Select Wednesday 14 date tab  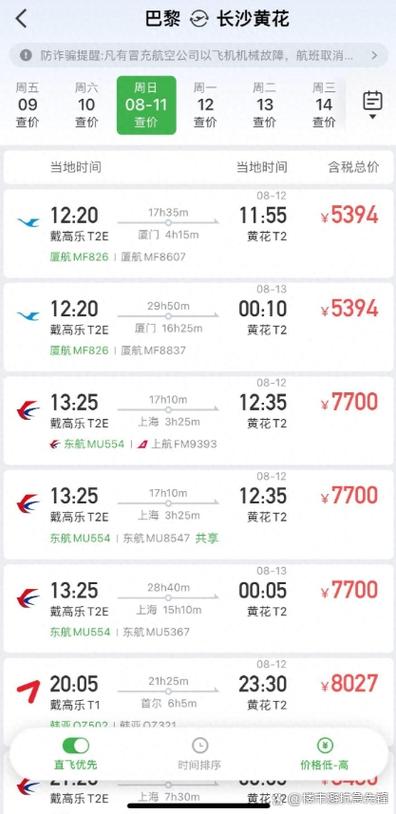(324, 105)
